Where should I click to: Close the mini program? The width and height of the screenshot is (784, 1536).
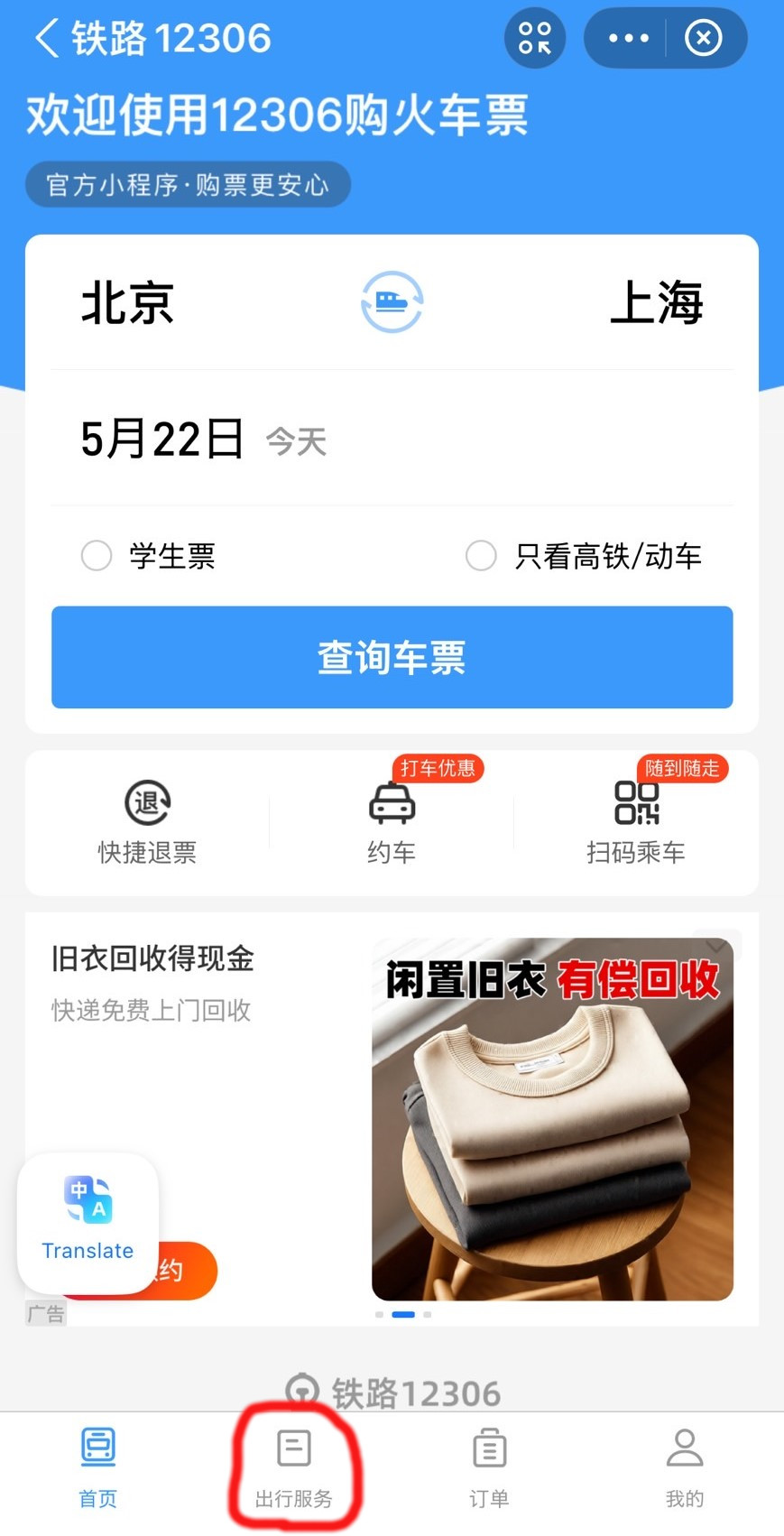(x=704, y=38)
